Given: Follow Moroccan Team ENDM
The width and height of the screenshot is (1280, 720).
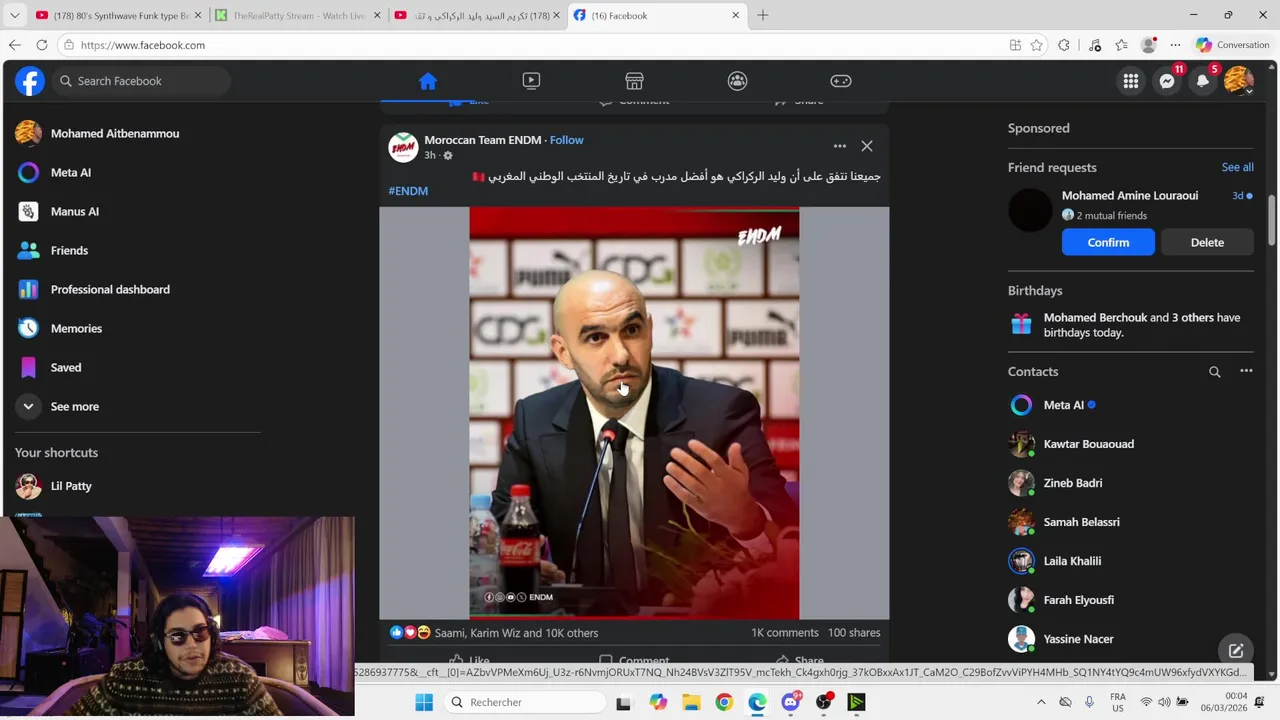Looking at the screenshot, I should (x=566, y=140).
